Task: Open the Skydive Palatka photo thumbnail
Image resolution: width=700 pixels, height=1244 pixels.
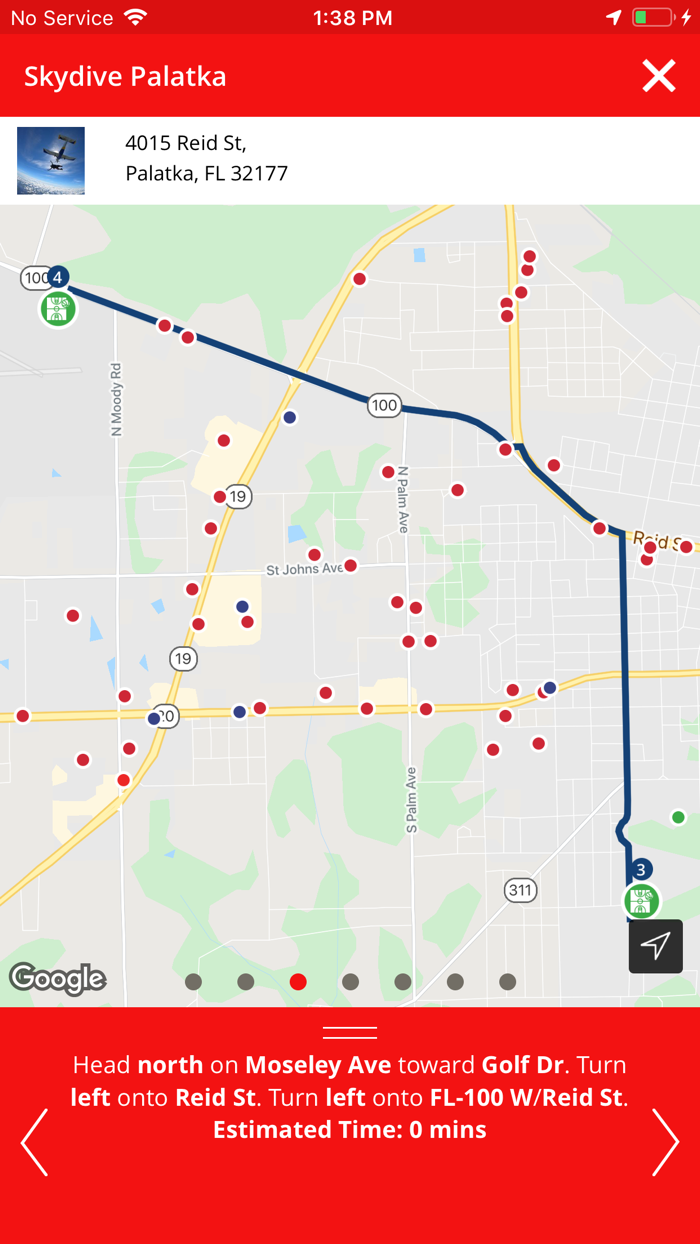Action: point(51,161)
